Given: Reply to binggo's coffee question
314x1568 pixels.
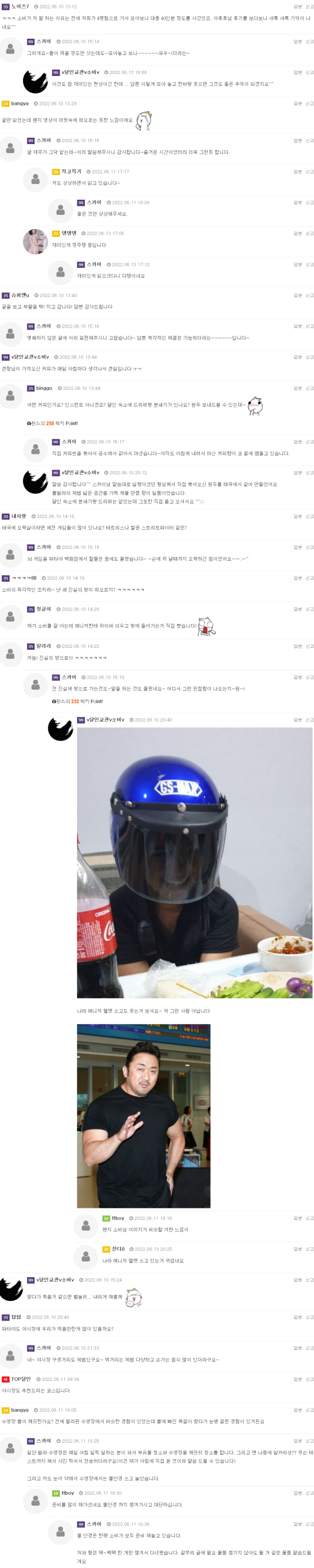Looking at the screenshot, I should pos(297,388).
